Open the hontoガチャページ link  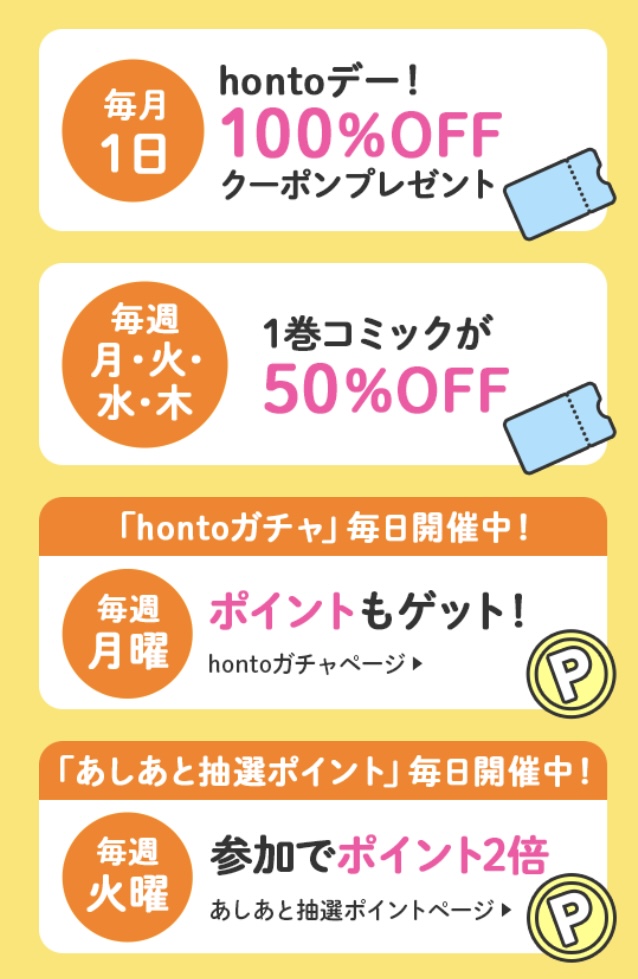click(313, 662)
